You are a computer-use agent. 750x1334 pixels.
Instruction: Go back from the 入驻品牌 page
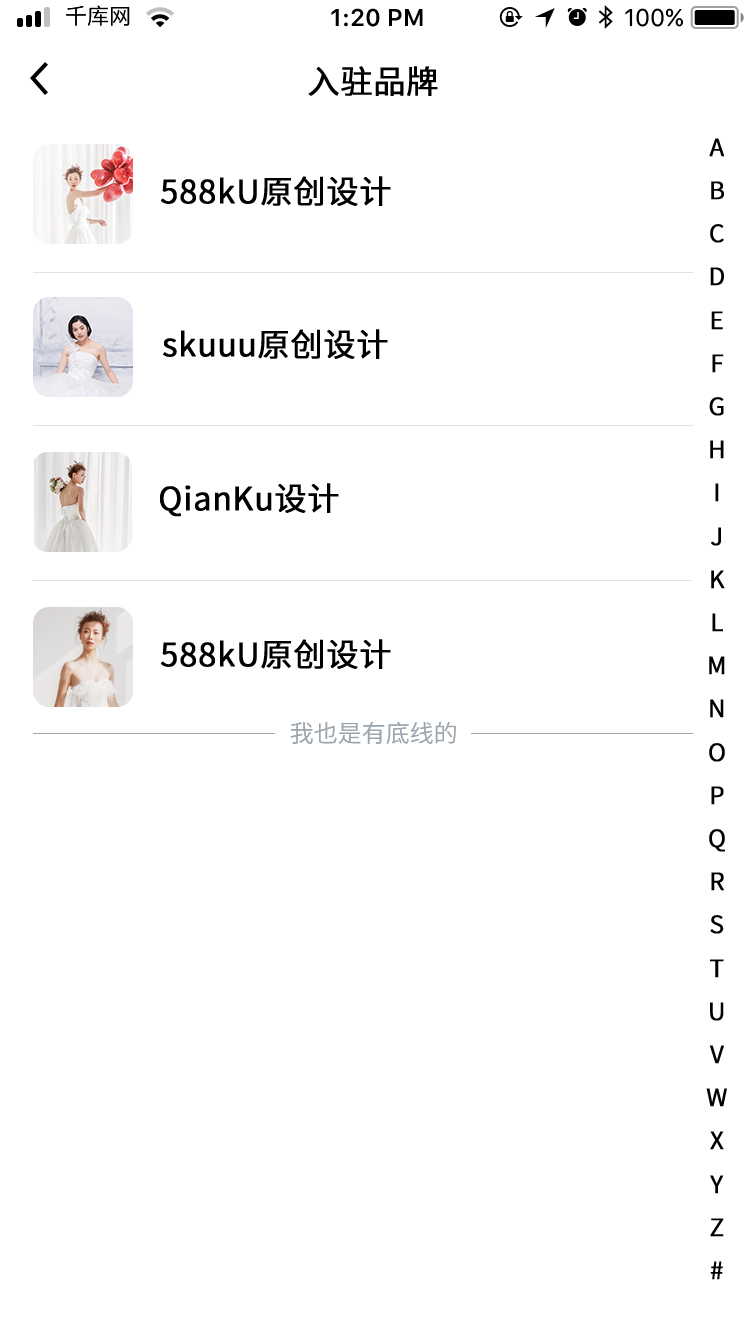(39, 79)
